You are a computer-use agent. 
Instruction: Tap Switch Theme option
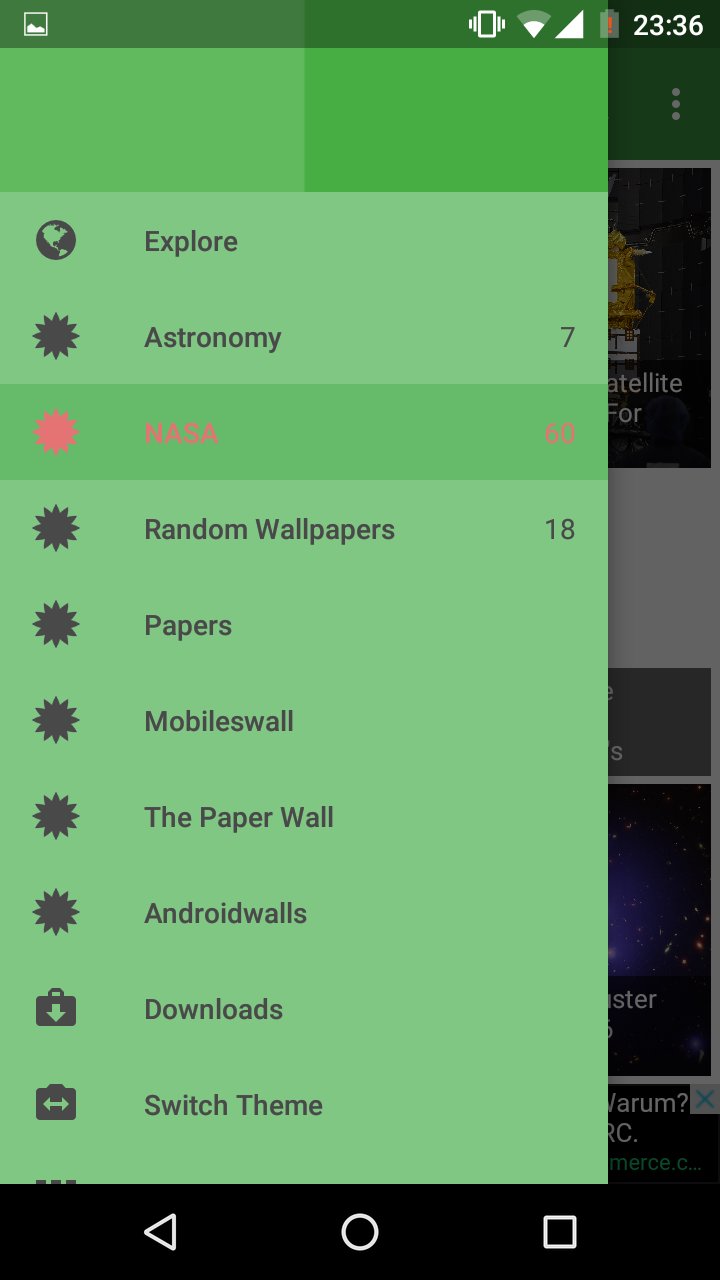pyautogui.click(x=304, y=1104)
